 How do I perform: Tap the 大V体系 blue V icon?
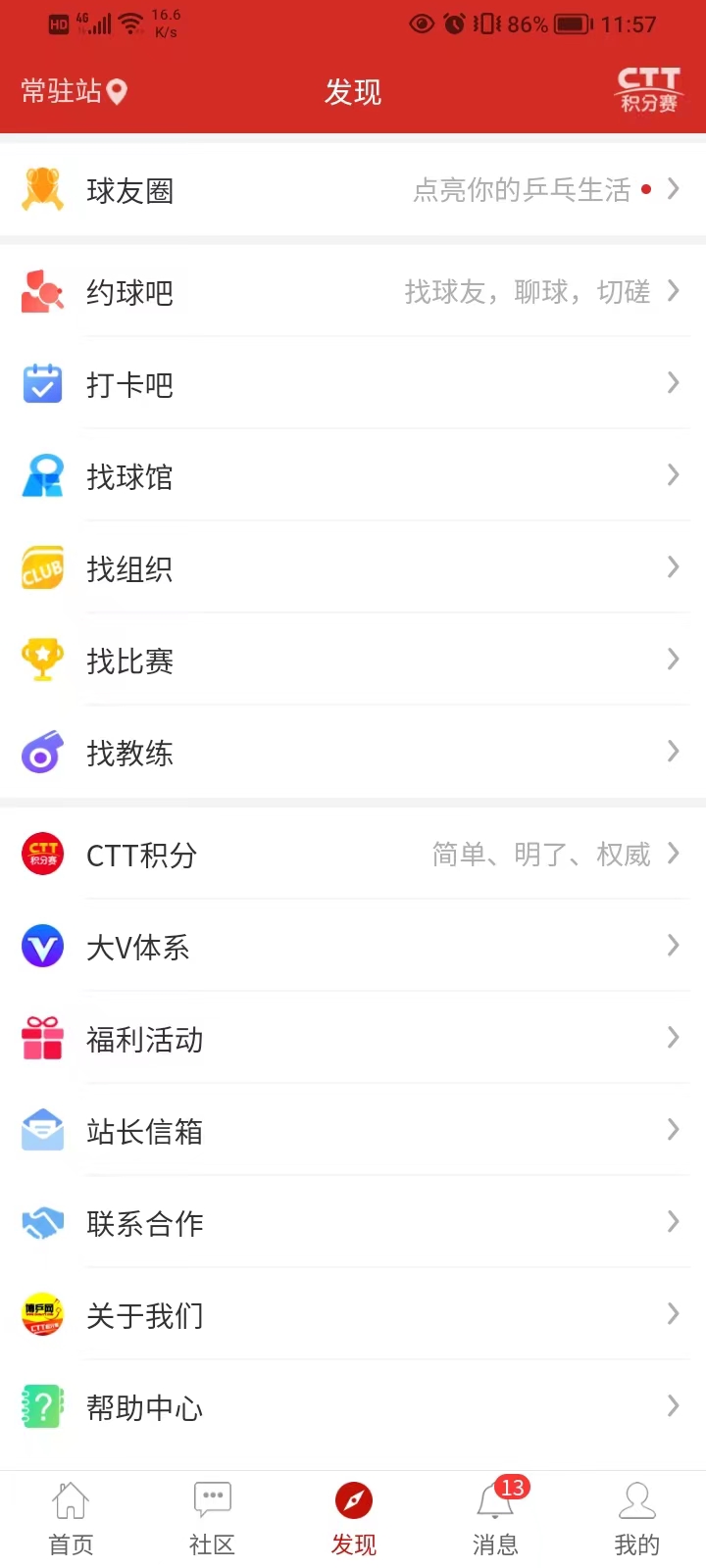41,946
